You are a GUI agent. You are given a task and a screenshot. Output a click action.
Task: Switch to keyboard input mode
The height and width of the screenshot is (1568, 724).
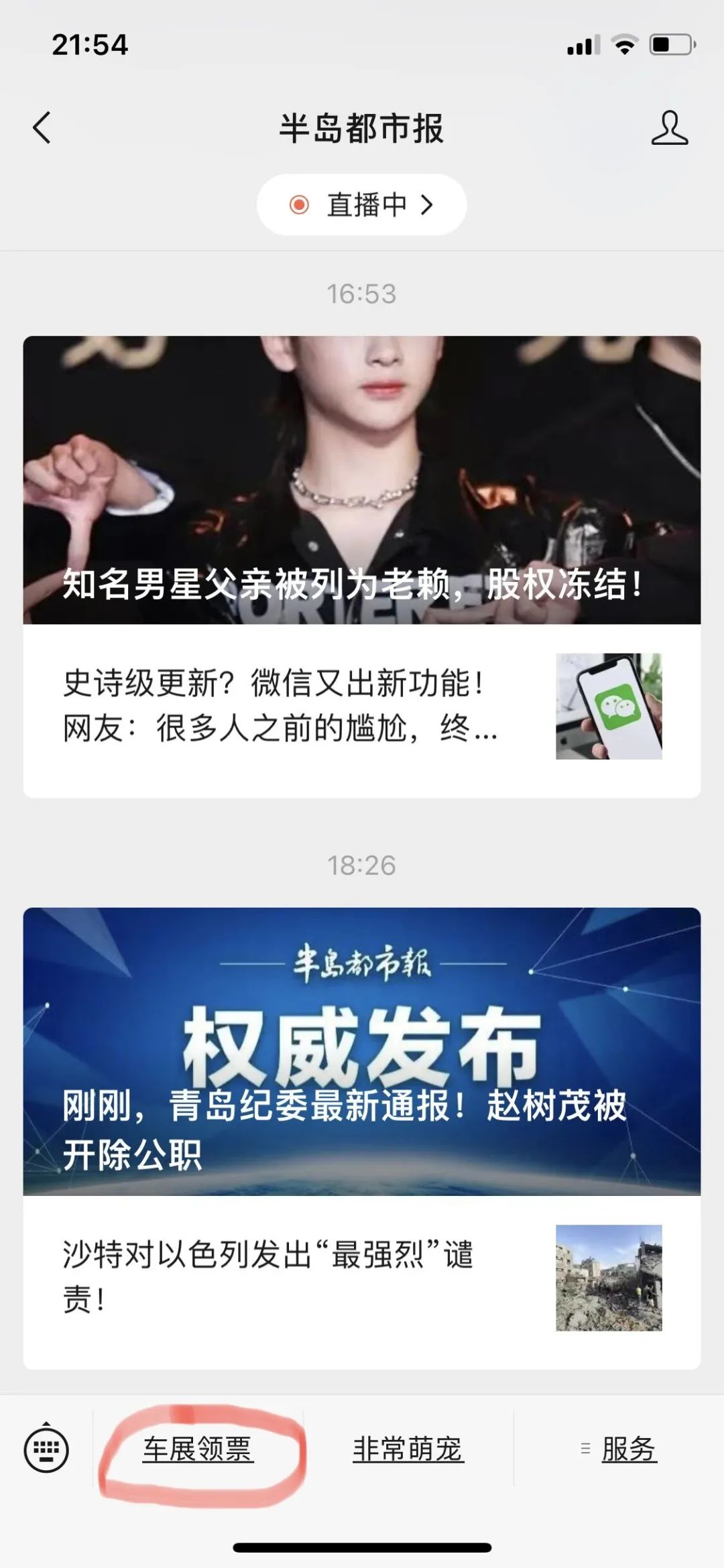point(46,1450)
